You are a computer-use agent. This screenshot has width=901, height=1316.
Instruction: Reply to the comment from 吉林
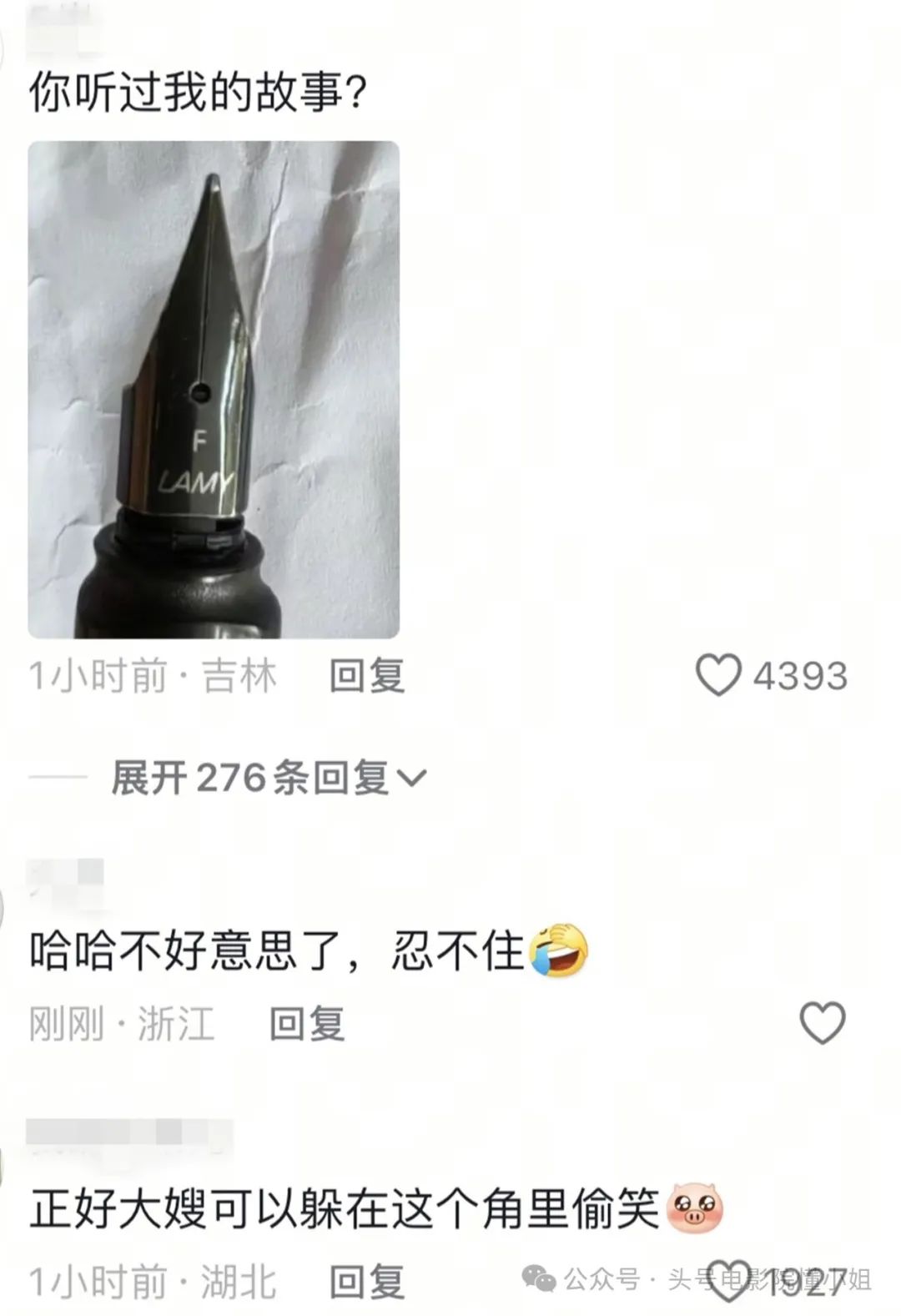(366, 675)
